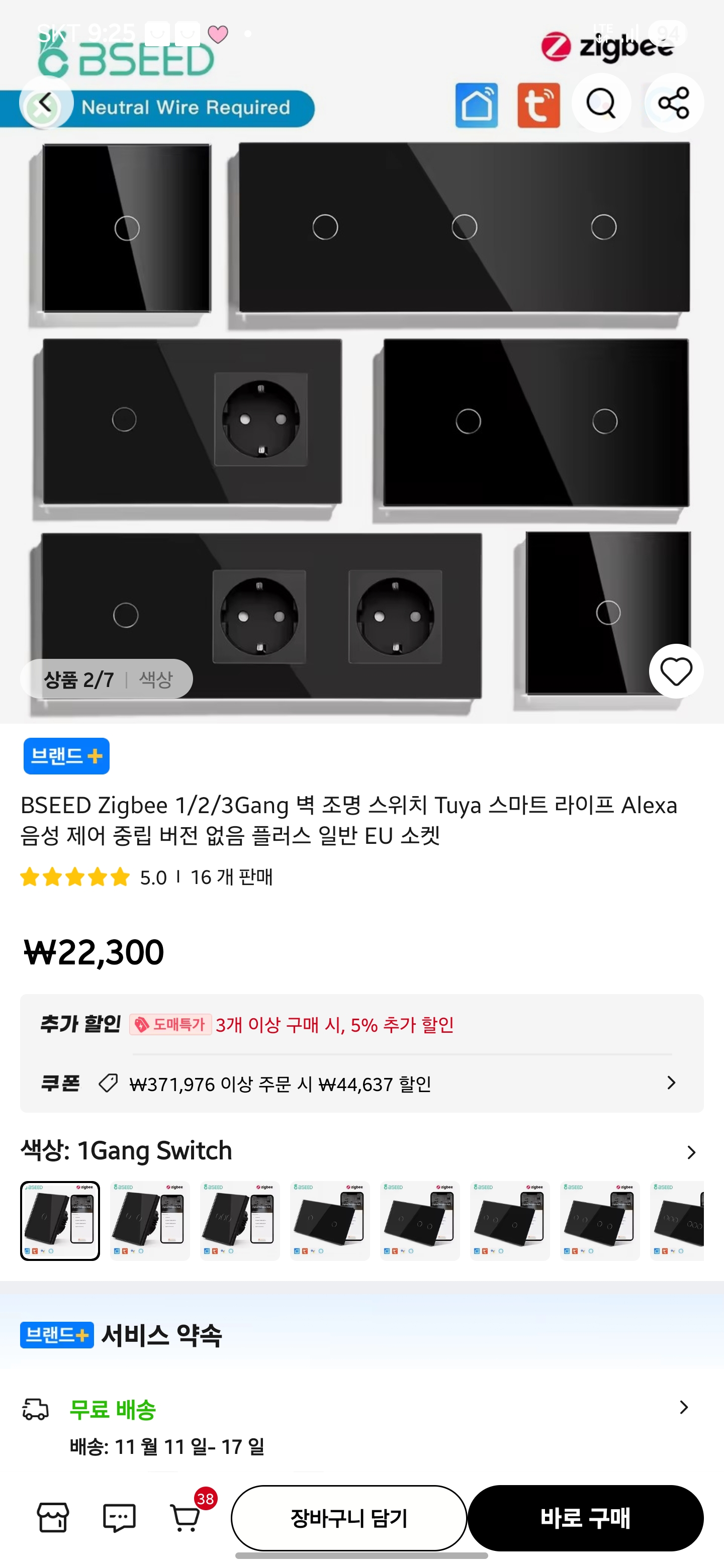724x1568 pixels.
Task: Open the shopping cart with 38 items
Action: [x=186, y=1517]
